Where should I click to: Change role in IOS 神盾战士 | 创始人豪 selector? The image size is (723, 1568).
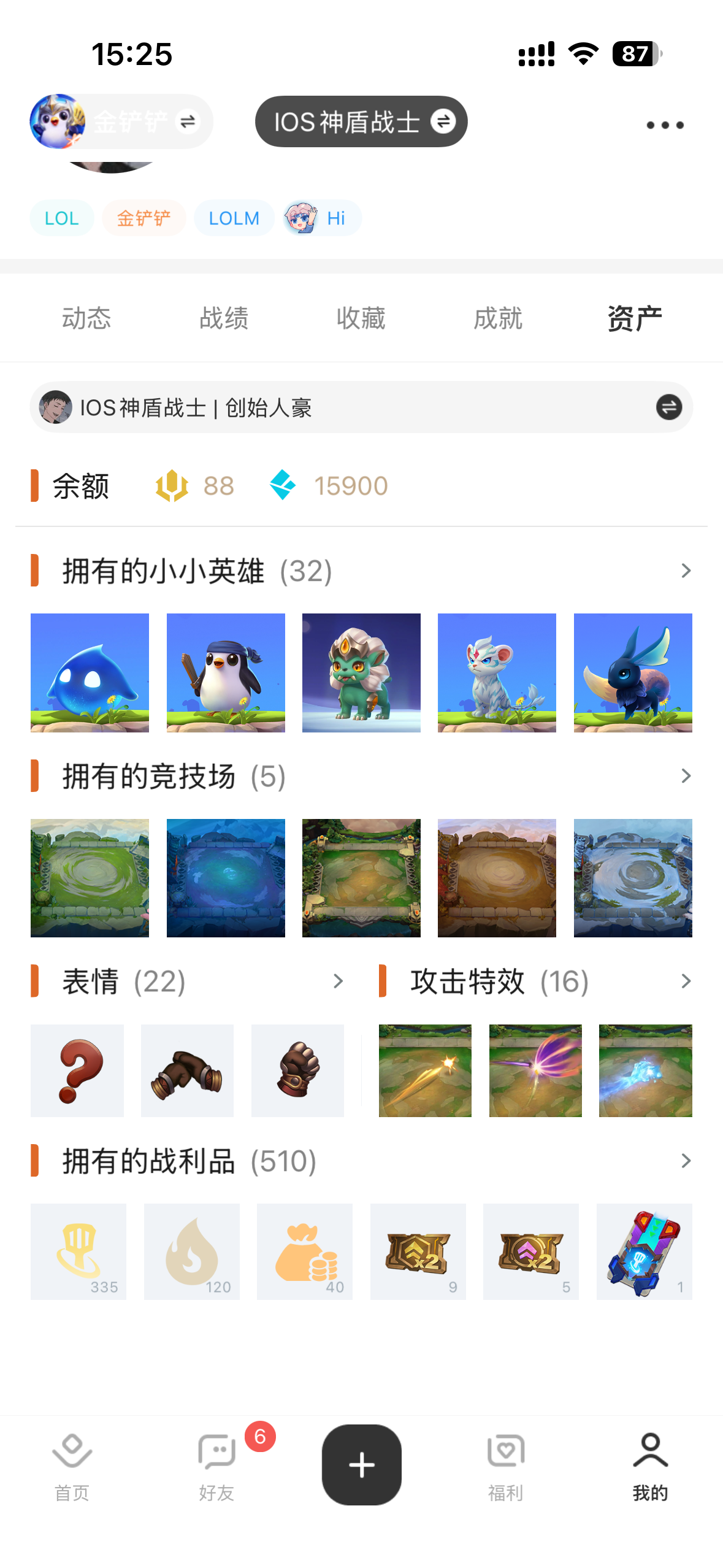668,407
